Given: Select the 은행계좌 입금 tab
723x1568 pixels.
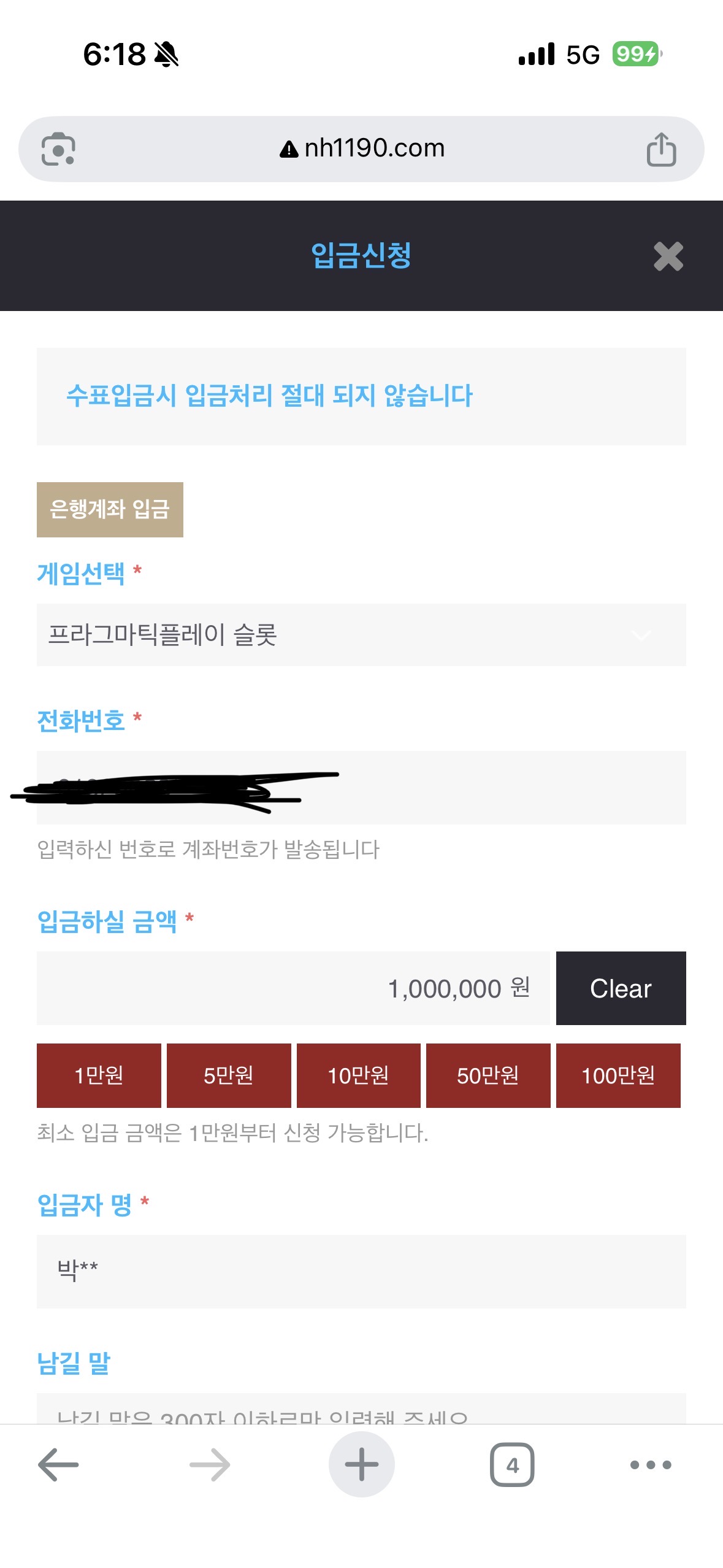Looking at the screenshot, I should (x=110, y=510).
